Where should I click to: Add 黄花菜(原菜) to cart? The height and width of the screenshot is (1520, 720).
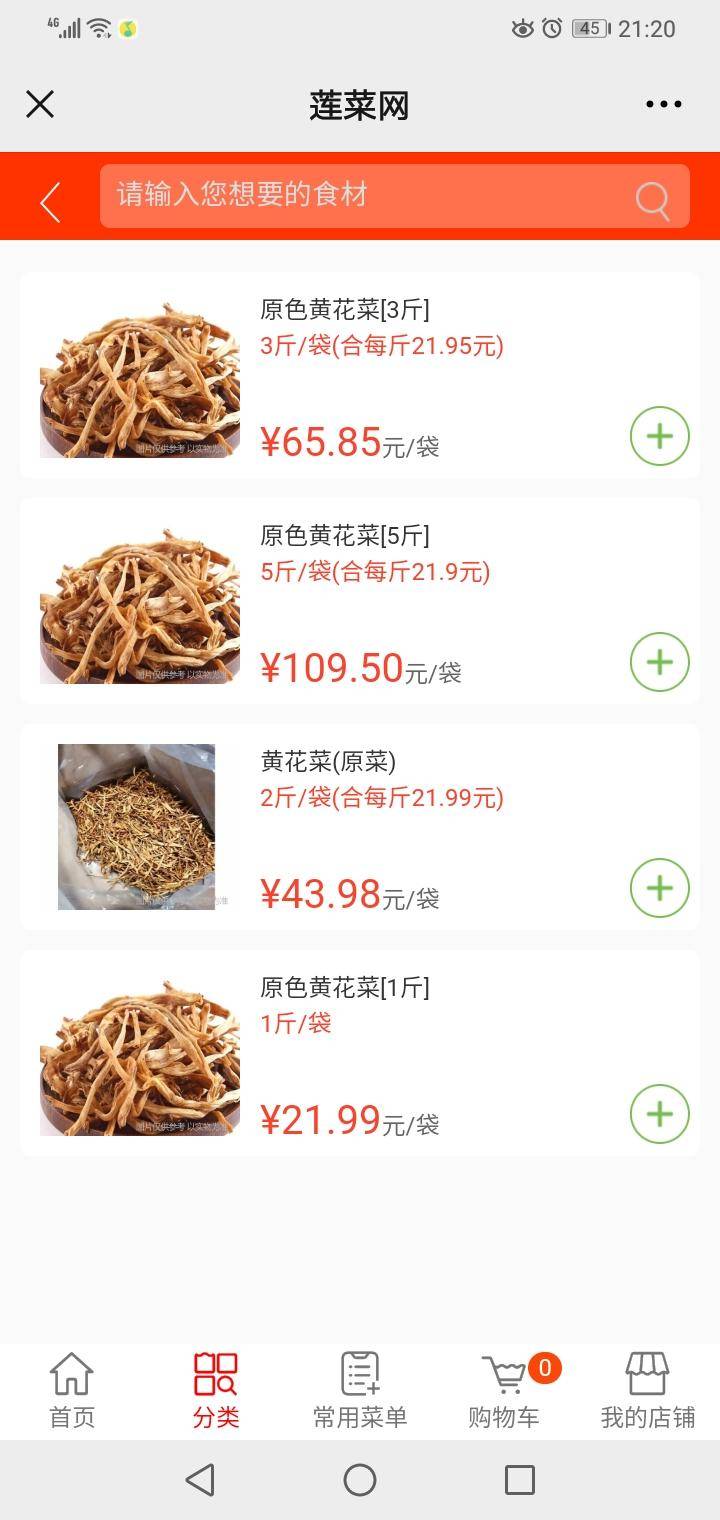click(659, 888)
